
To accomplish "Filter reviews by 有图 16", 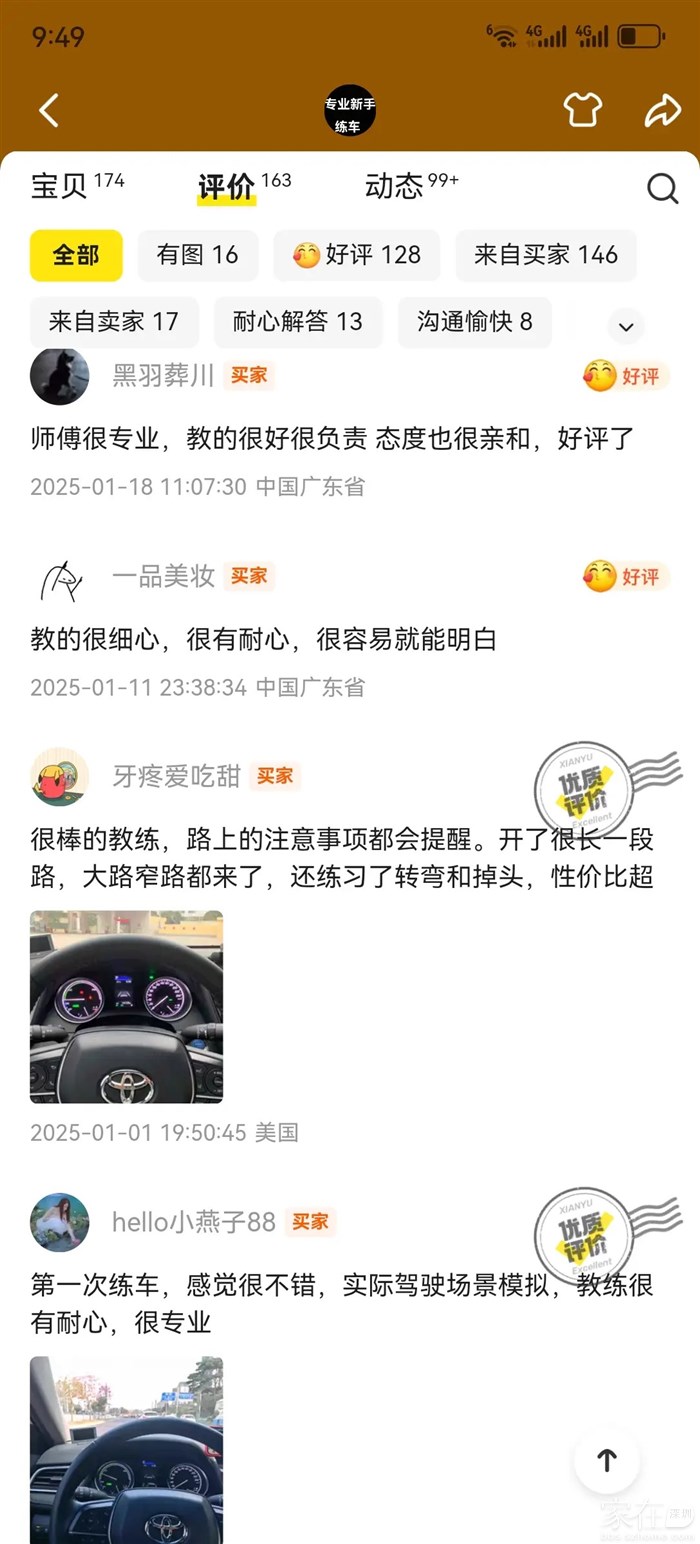I will (197, 255).
